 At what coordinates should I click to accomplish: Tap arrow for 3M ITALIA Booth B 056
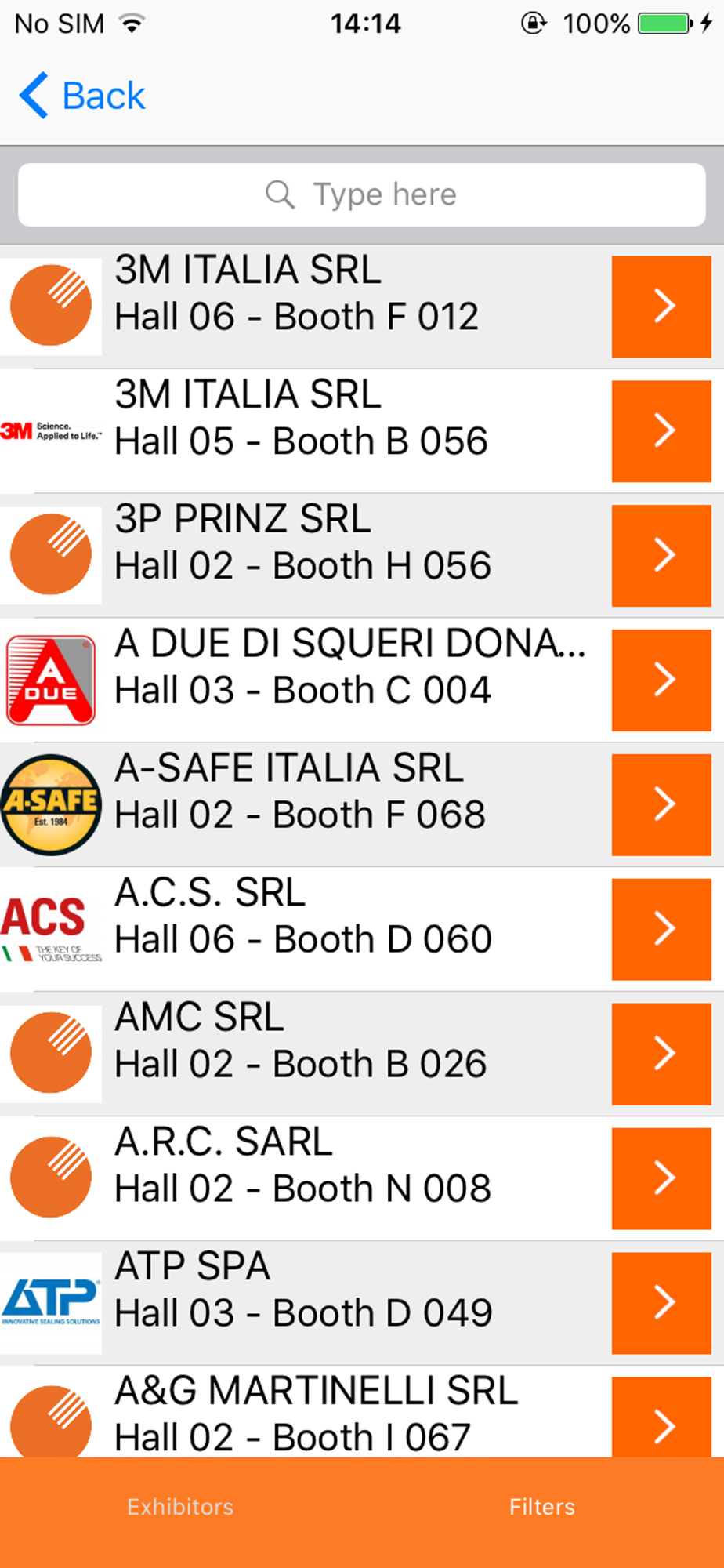click(x=661, y=431)
